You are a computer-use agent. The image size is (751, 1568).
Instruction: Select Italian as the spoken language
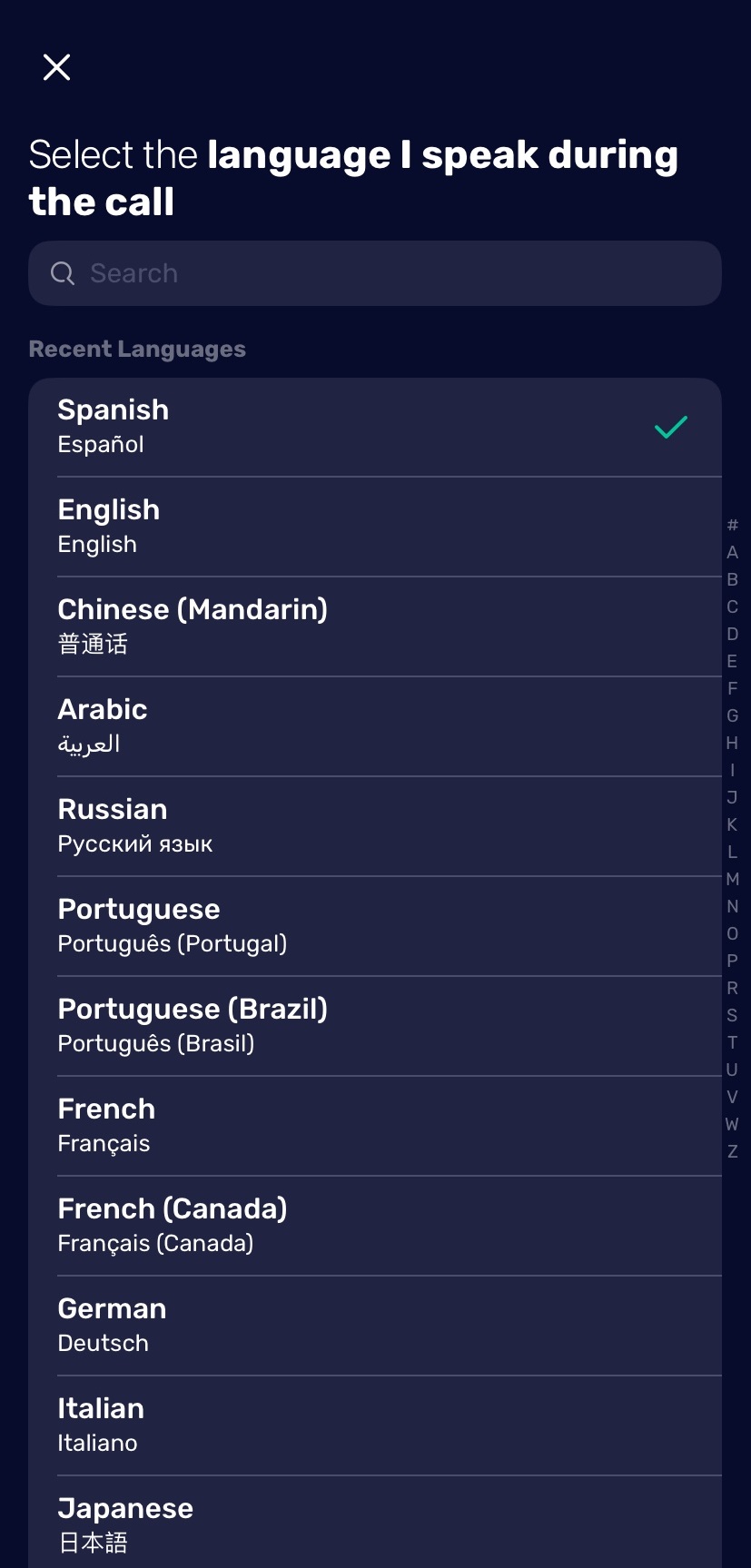click(x=272, y=1424)
